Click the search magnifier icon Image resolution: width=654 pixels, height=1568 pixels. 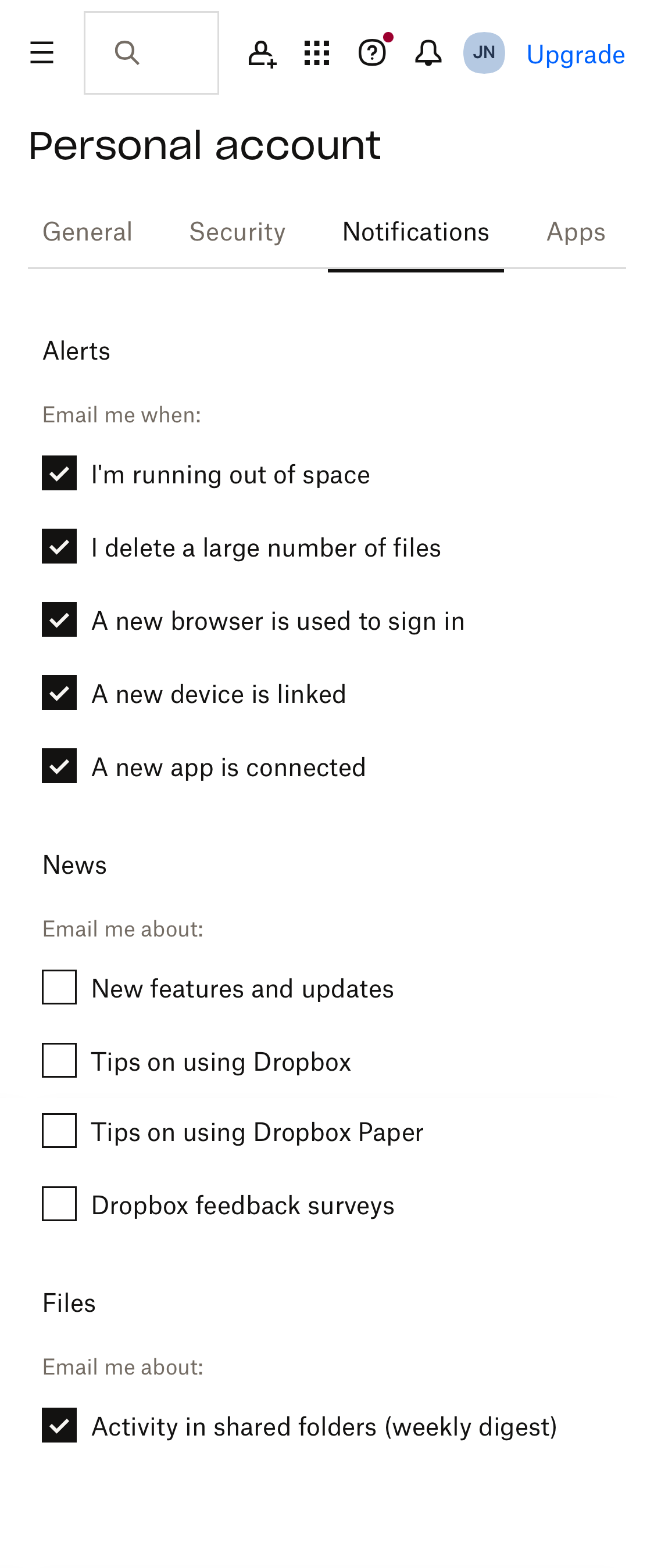(126, 52)
